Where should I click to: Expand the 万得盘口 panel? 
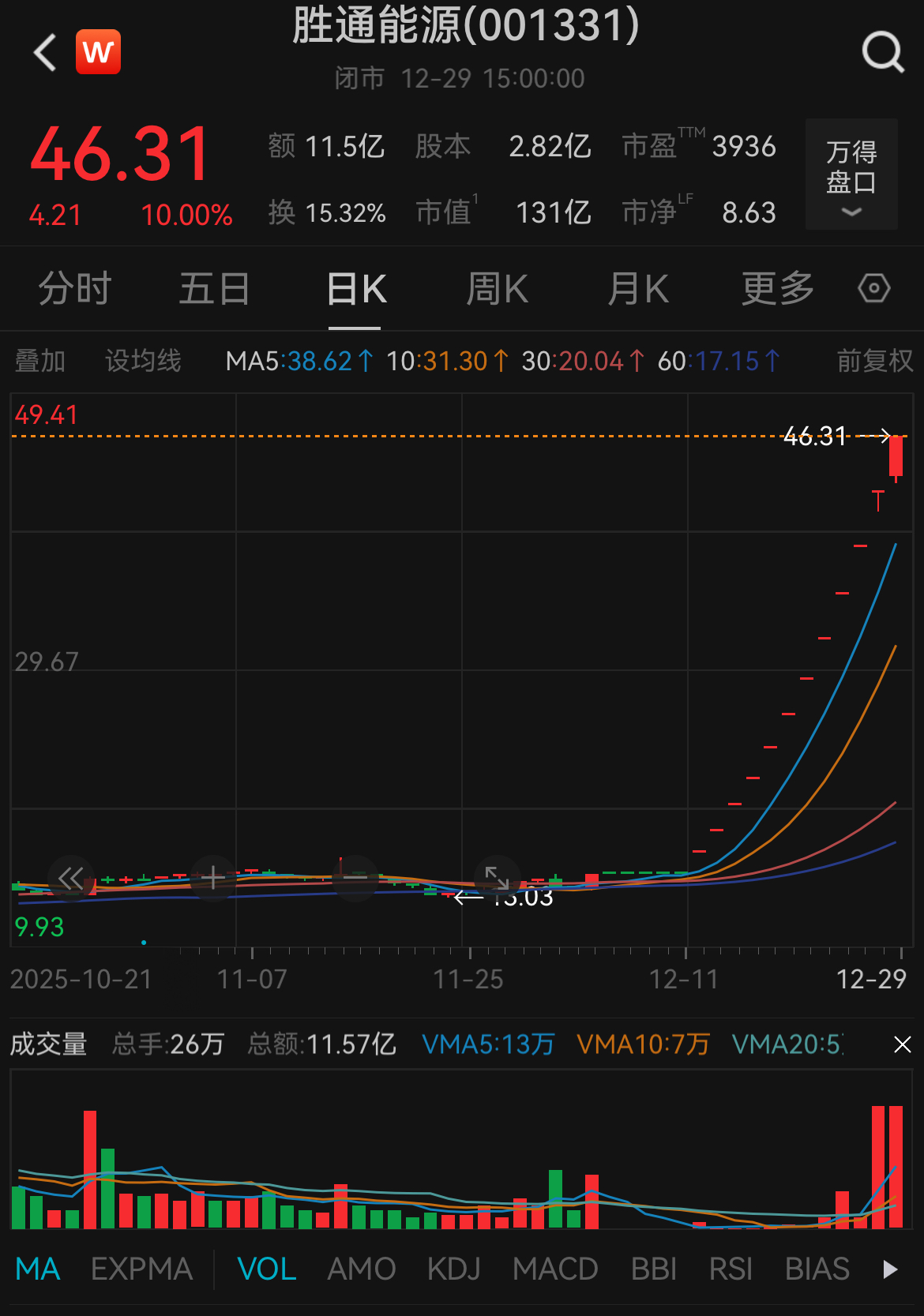pos(851,175)
